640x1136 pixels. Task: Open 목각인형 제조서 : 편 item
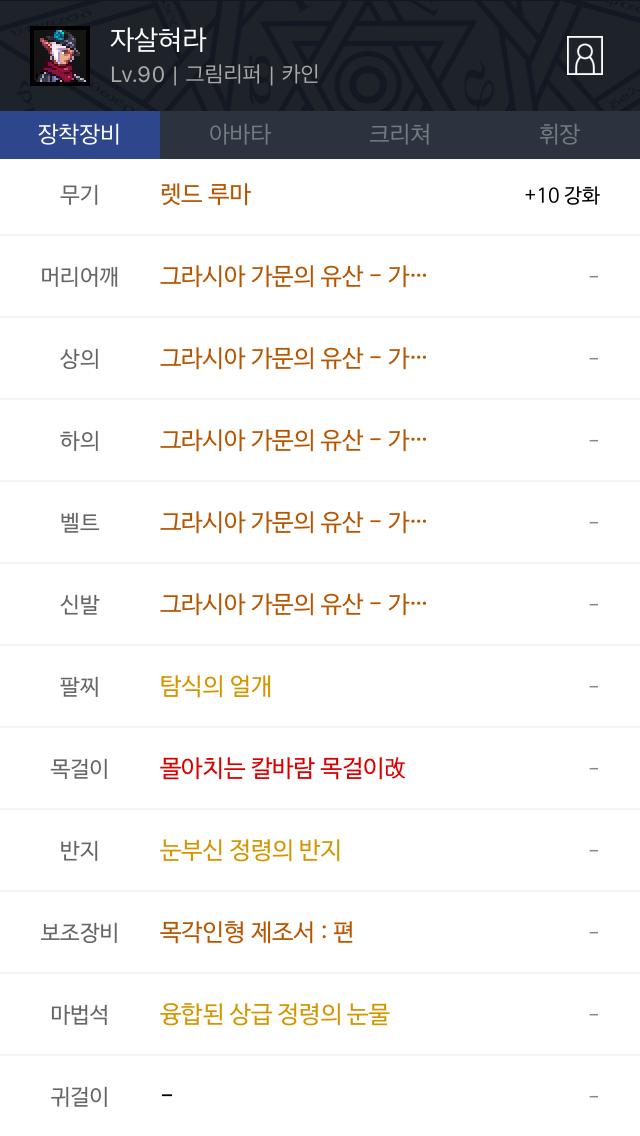tap(257, 932)
